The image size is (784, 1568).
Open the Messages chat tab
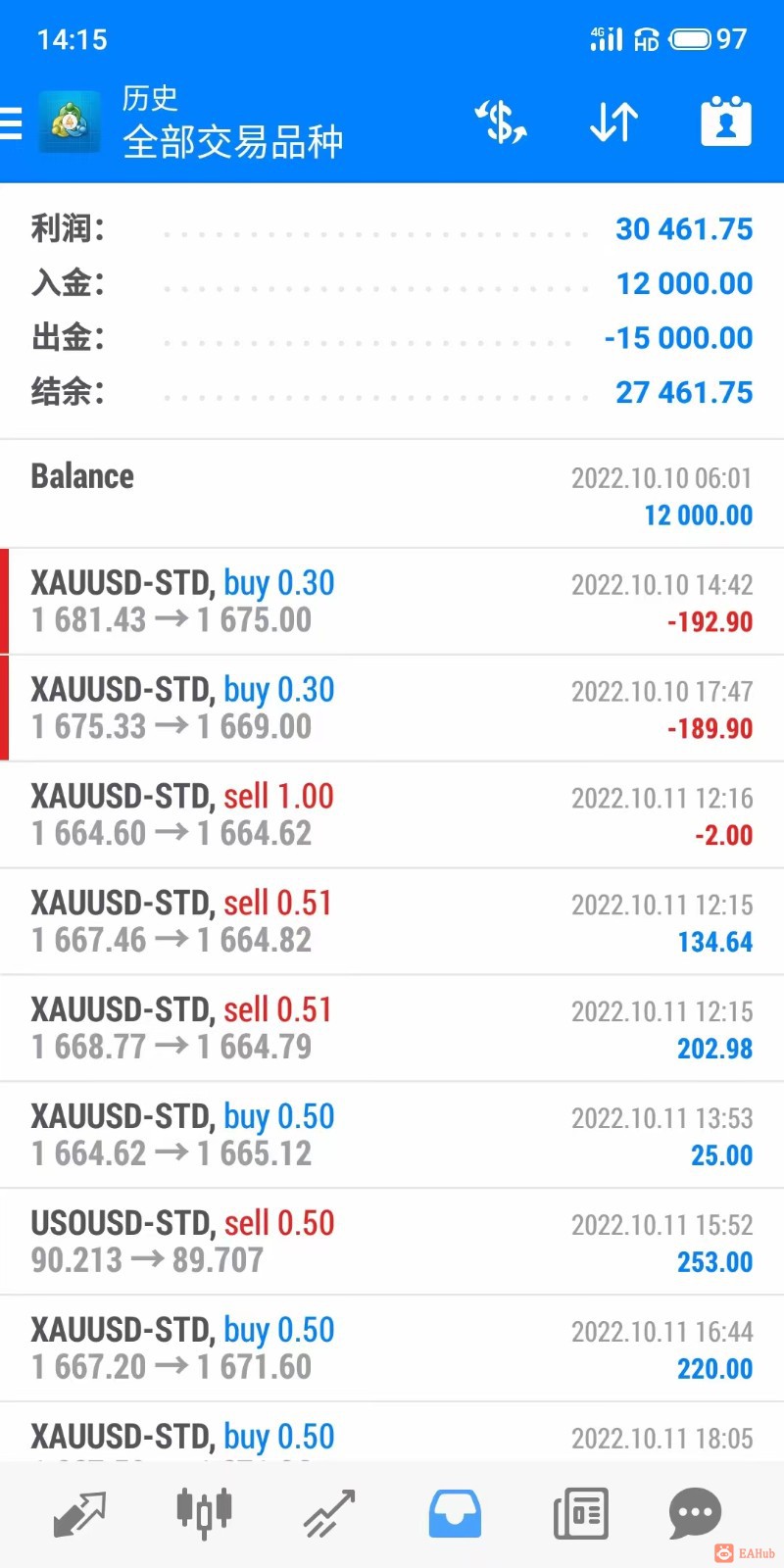(694, 1514)
